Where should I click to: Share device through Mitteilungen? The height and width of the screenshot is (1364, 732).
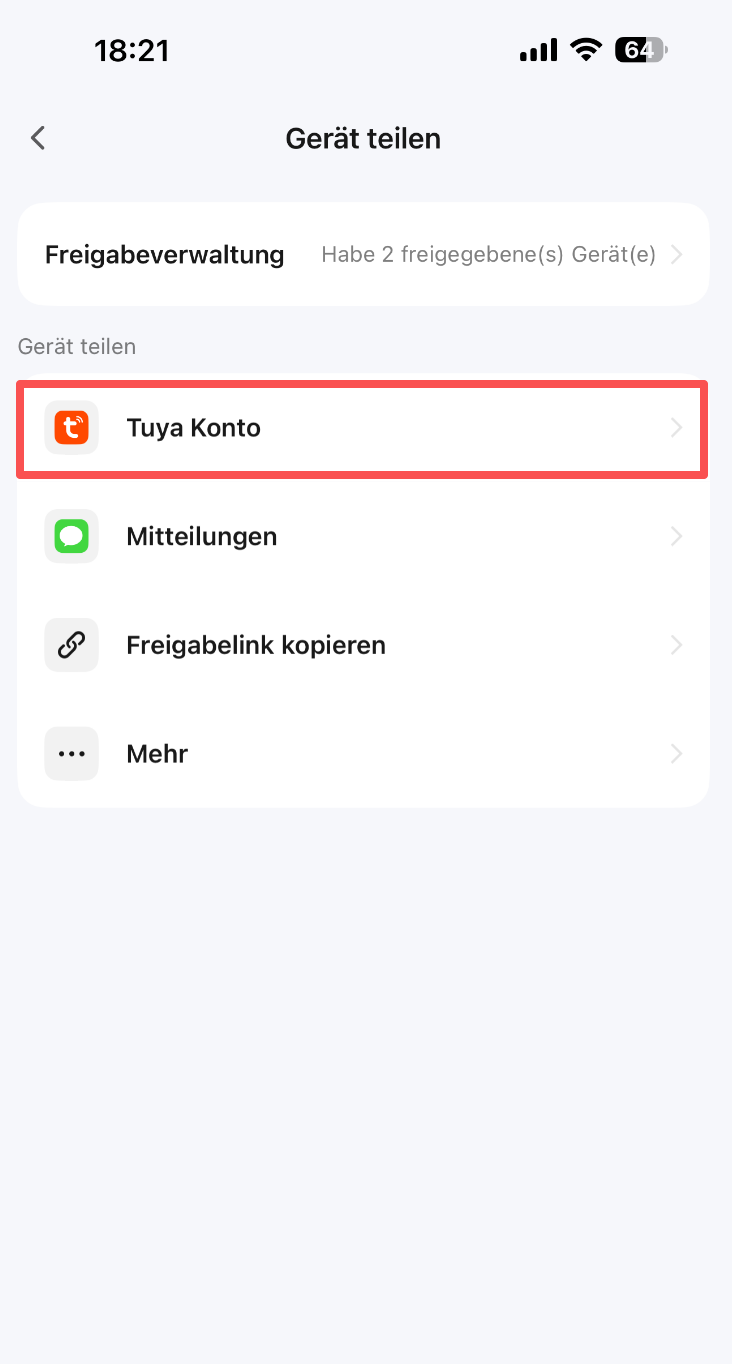coord(363,537)
